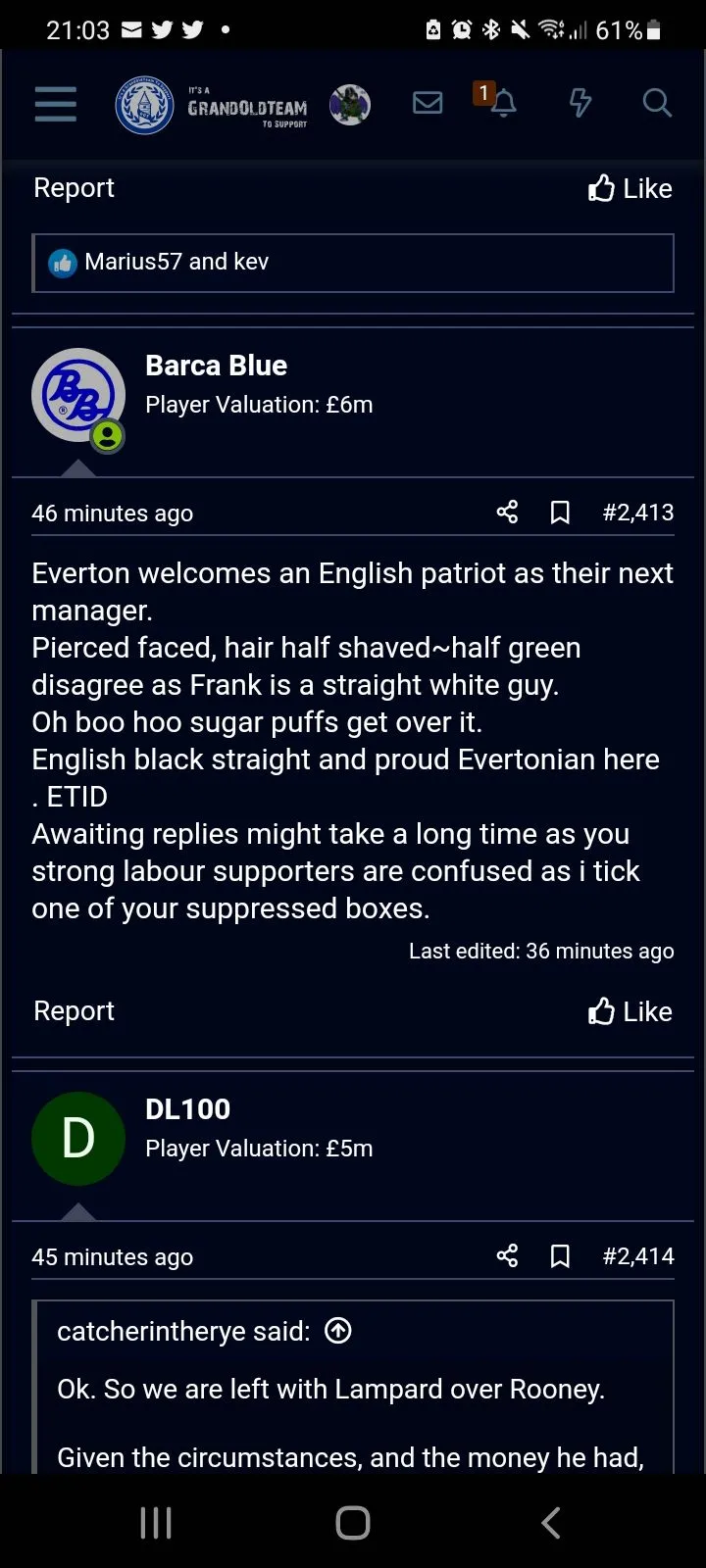Open the private messages inbox
Viewport: 706px width, 1568px height.
click(428, 103)
